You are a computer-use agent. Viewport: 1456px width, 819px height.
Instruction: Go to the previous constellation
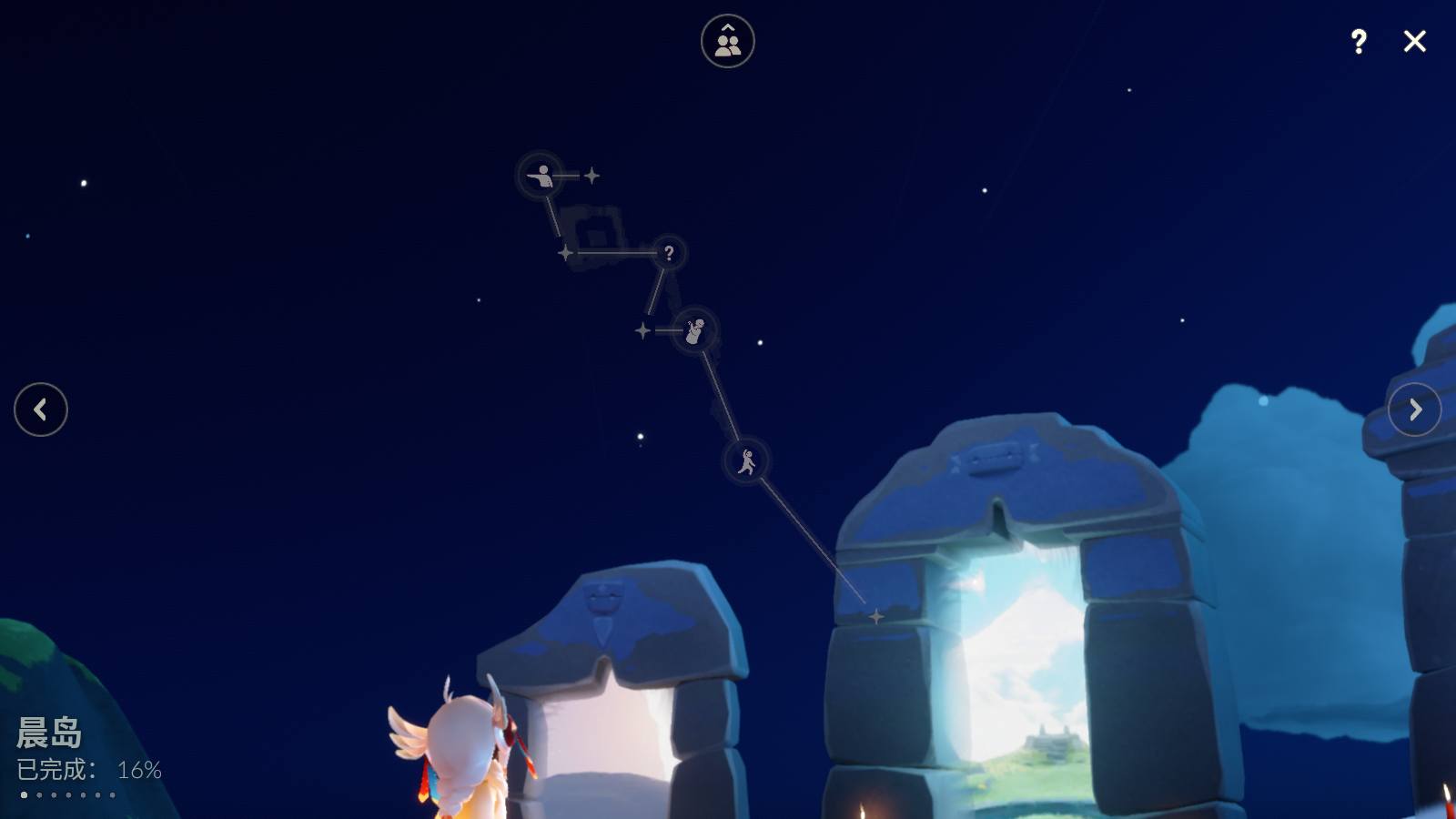click(x=41, y=409)
